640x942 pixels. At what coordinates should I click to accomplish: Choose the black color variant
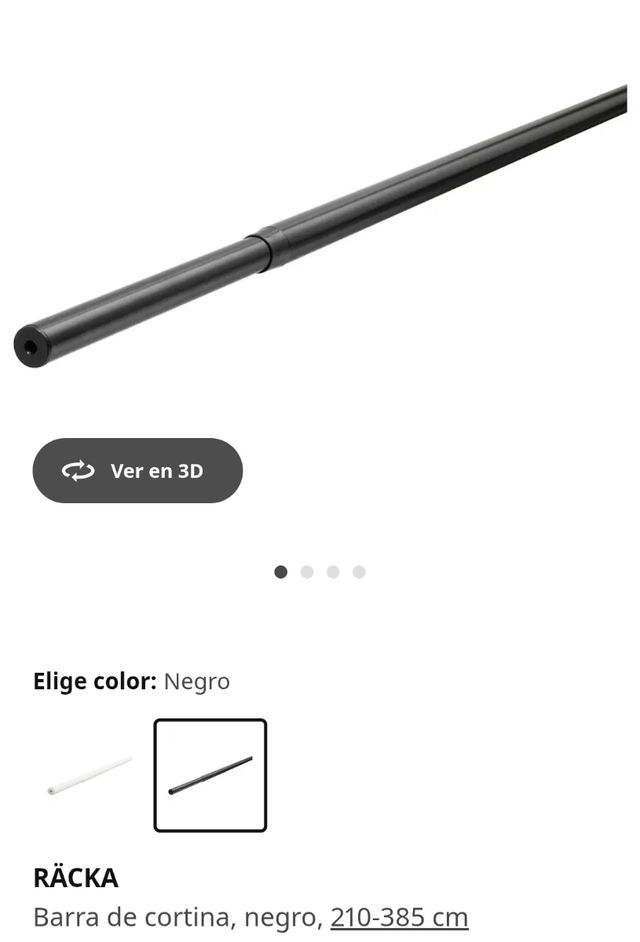[210, 775]
